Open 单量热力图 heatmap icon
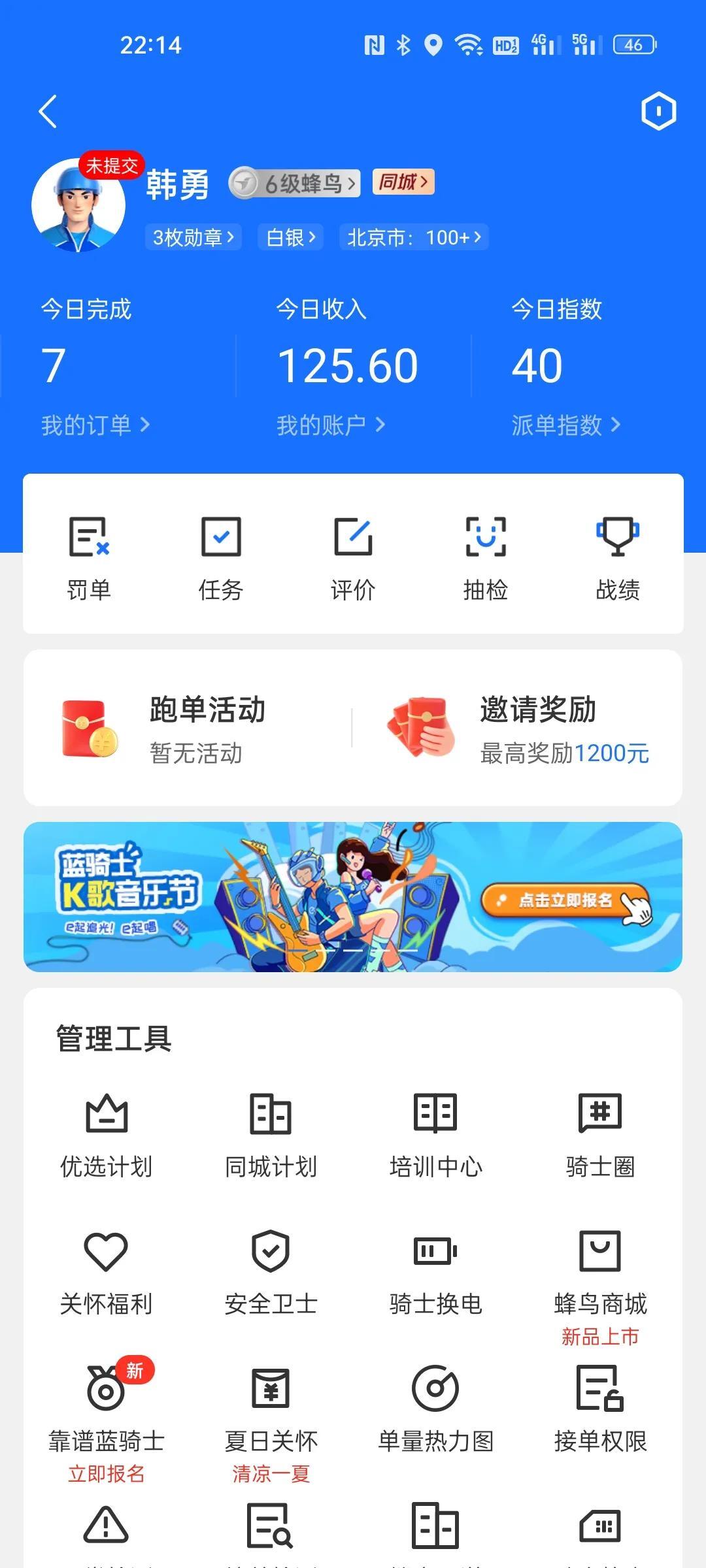Image resolution: width=706 pixels, height=1568 pixels. point(435,1388)
